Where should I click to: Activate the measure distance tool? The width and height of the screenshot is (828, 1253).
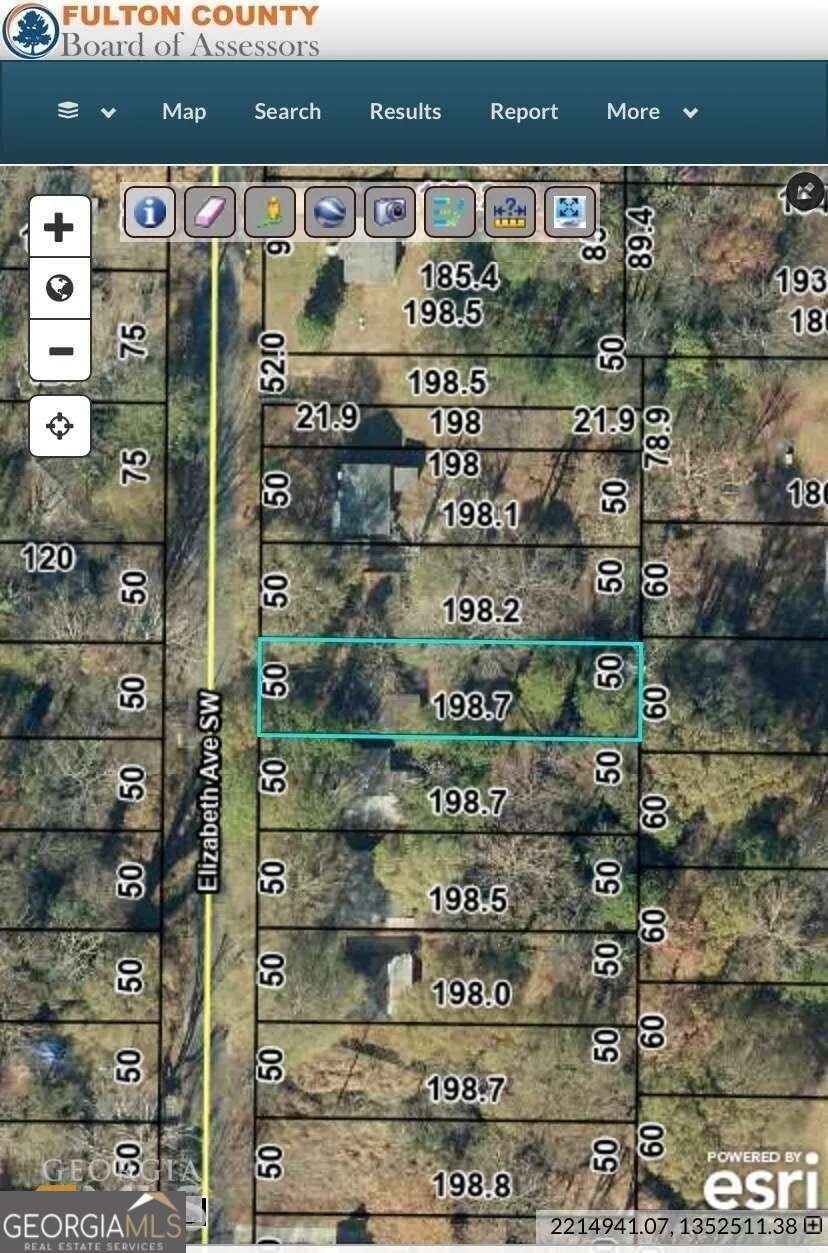(510, 212)
